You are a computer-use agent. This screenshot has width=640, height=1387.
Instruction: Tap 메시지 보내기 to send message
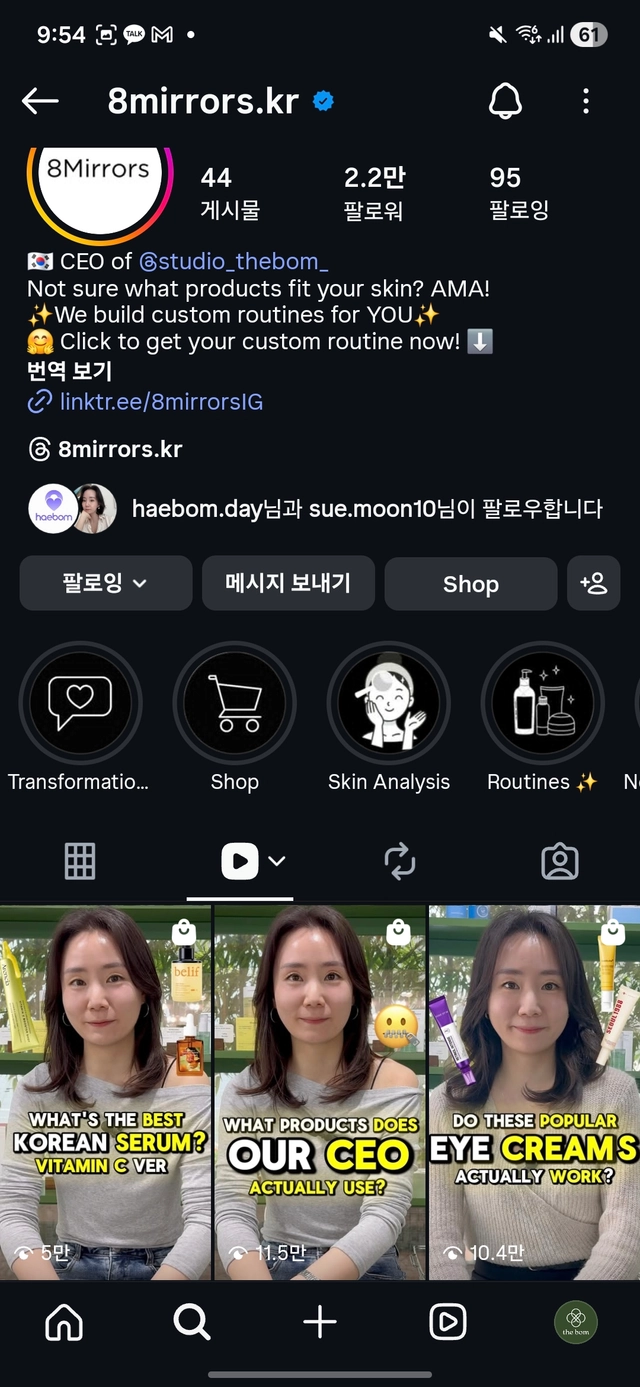(288, 584)
